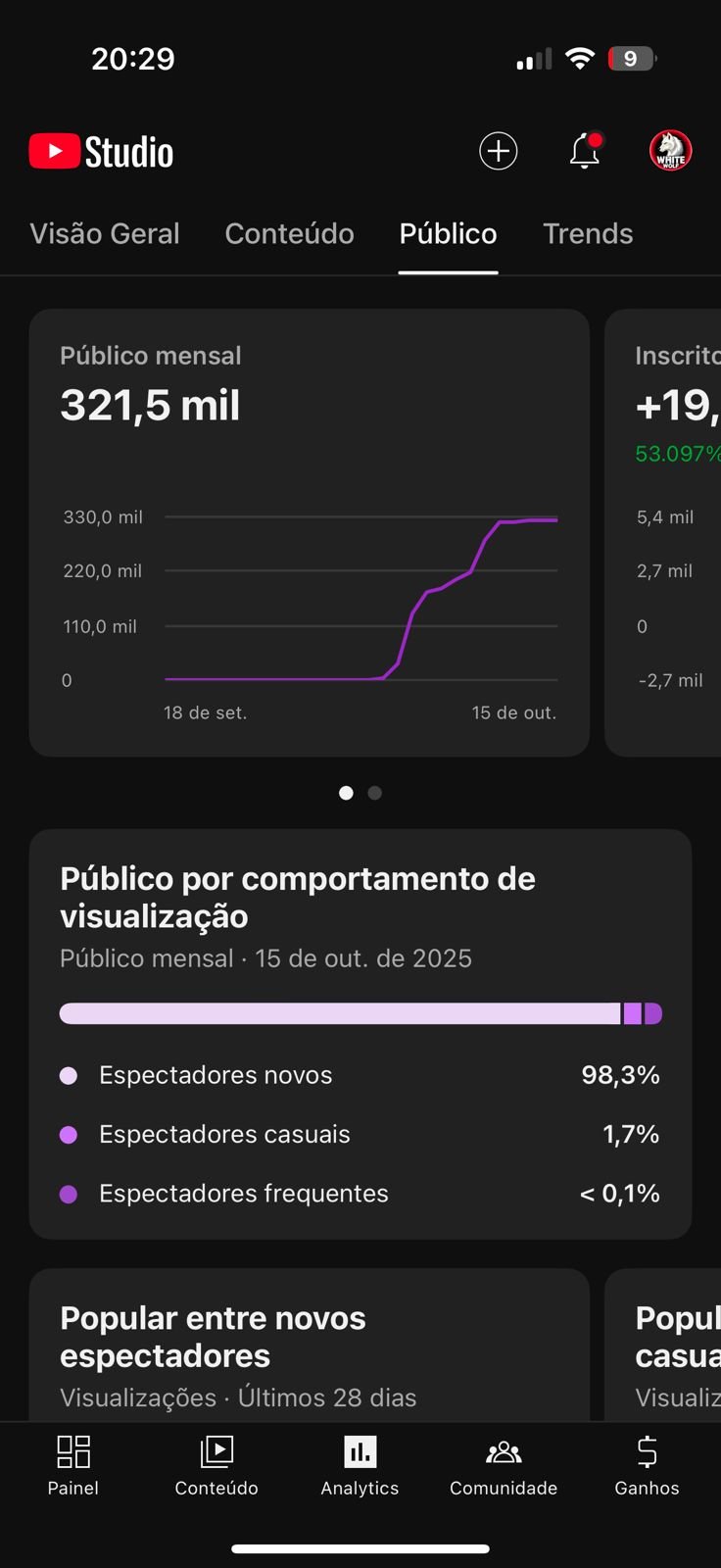Open the Público mensal chart card

tap(309, 532)
